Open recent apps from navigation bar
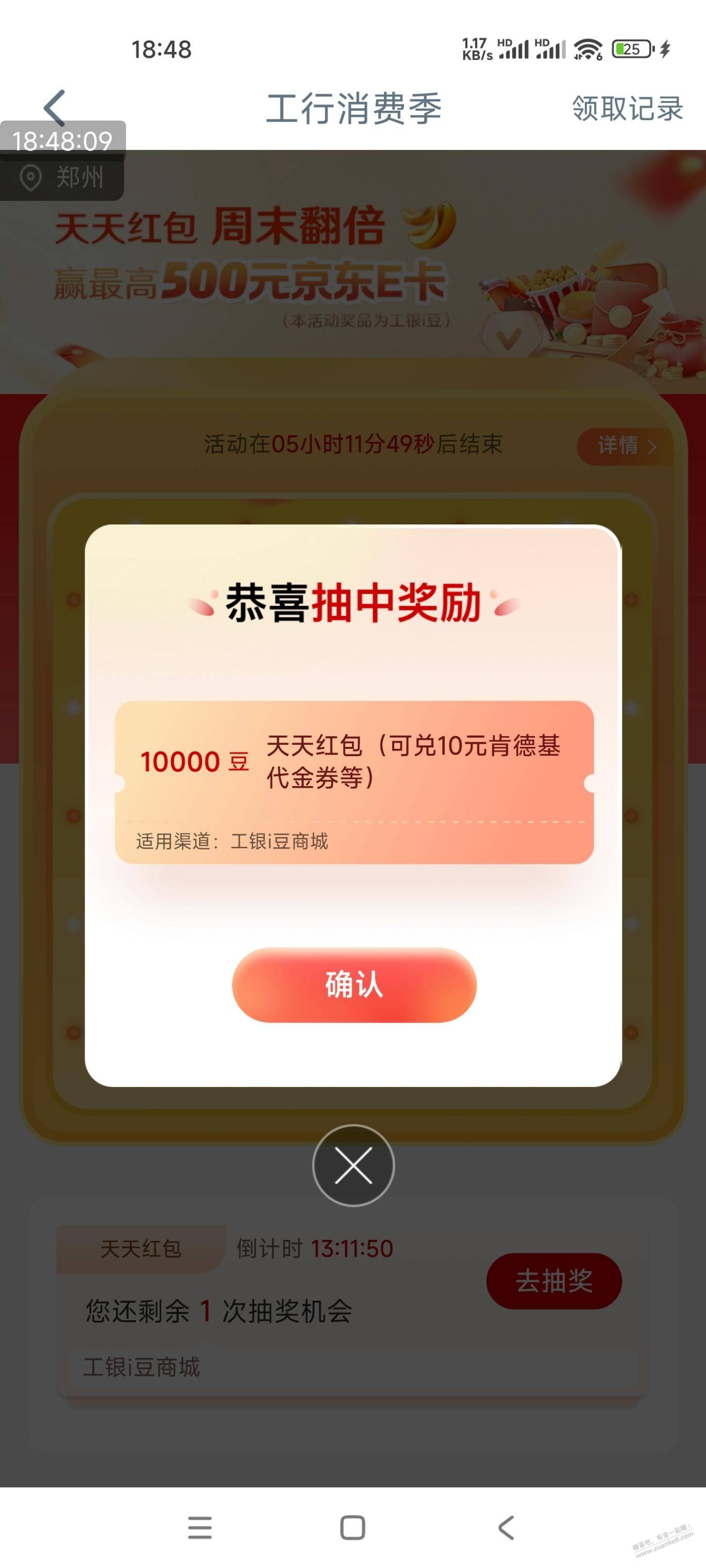The image size is (706, 1568). 200,1527
